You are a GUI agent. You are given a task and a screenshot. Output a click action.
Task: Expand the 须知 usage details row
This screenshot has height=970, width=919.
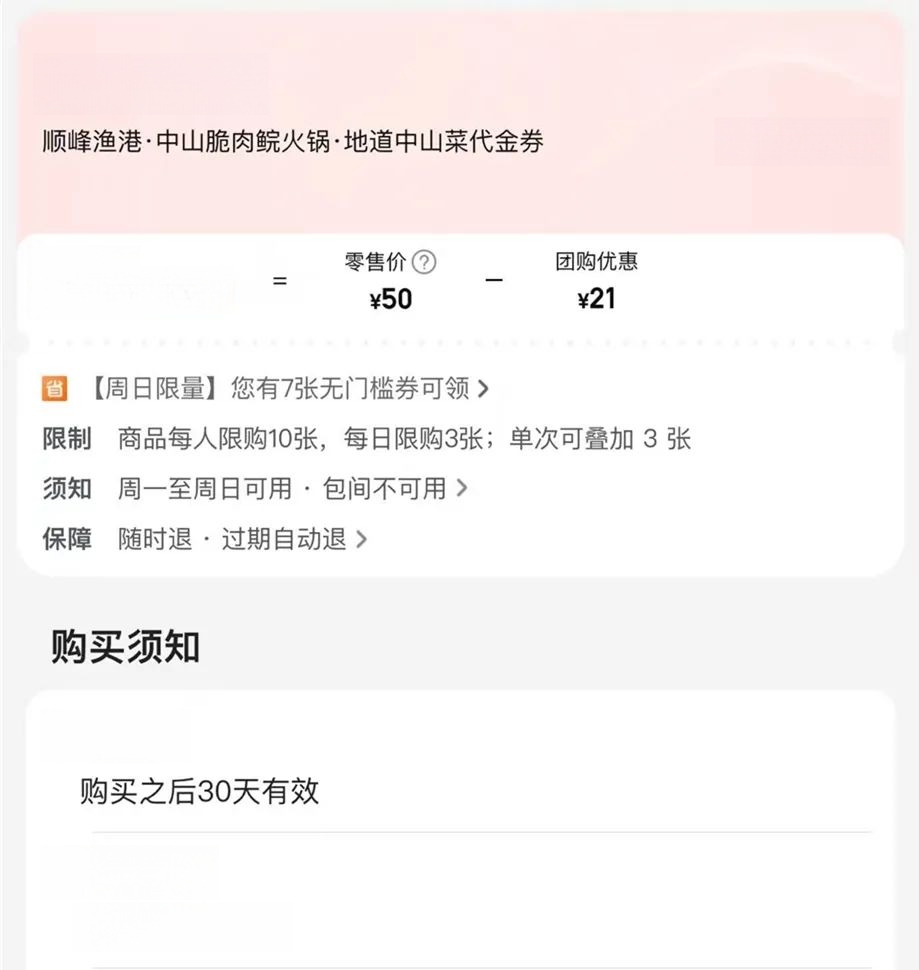pos(292,489)
